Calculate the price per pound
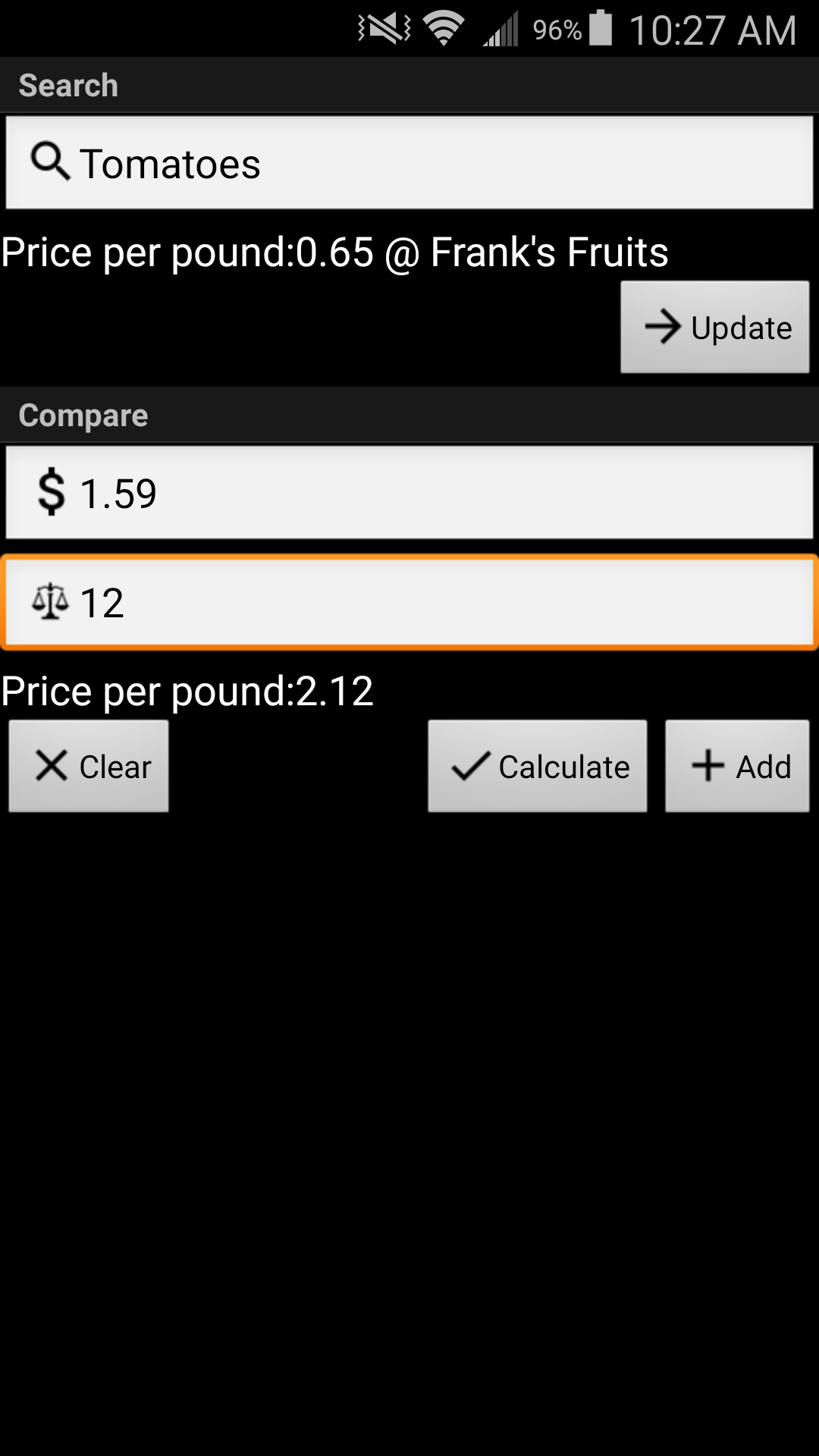 (x=538, y=766)
